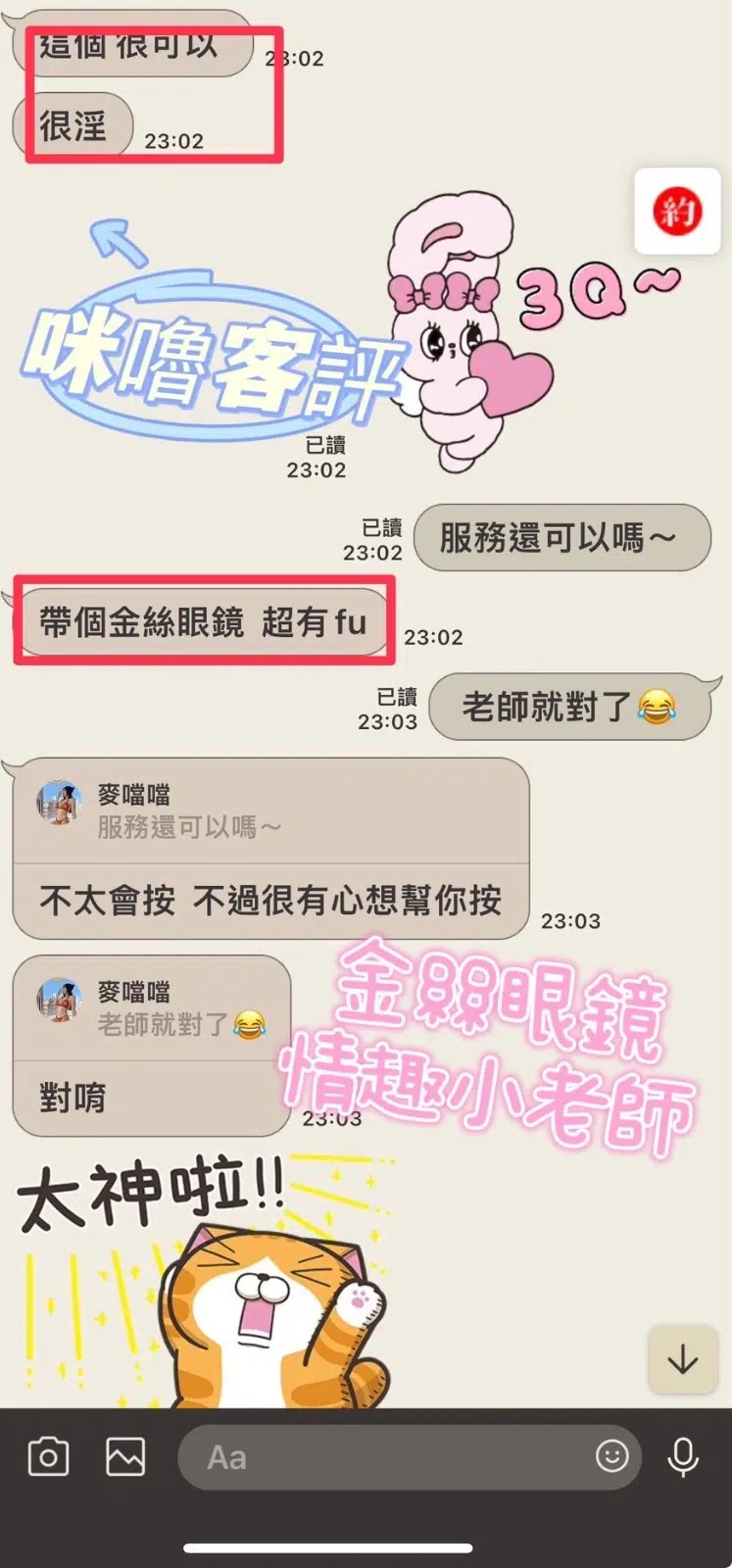Image resolution: width=732 pixels, height=1568 pixels.
Task: Tap the microphone to record voice
Action: [x=683, y=1457]
